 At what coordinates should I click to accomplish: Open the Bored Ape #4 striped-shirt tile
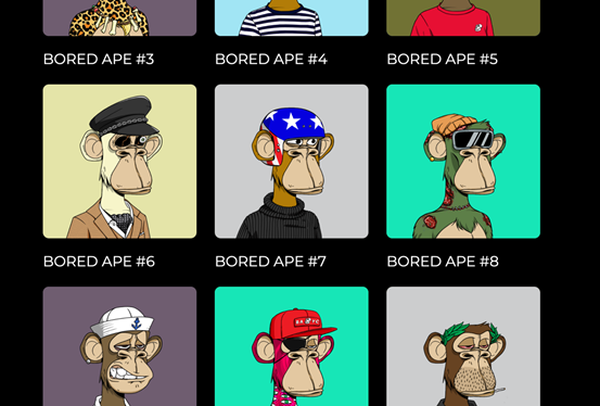[x=291, y=18]
